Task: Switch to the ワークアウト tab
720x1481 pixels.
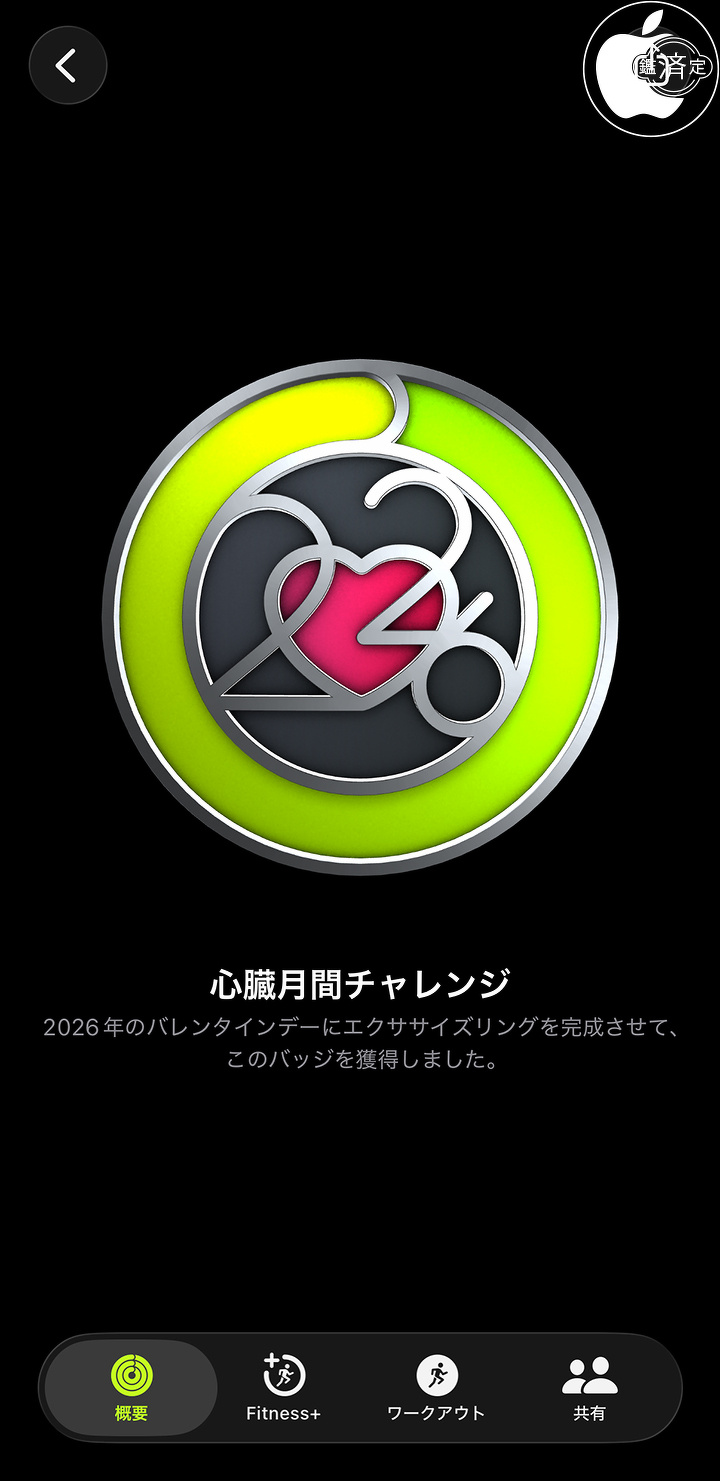Action: coord(436,1387)
